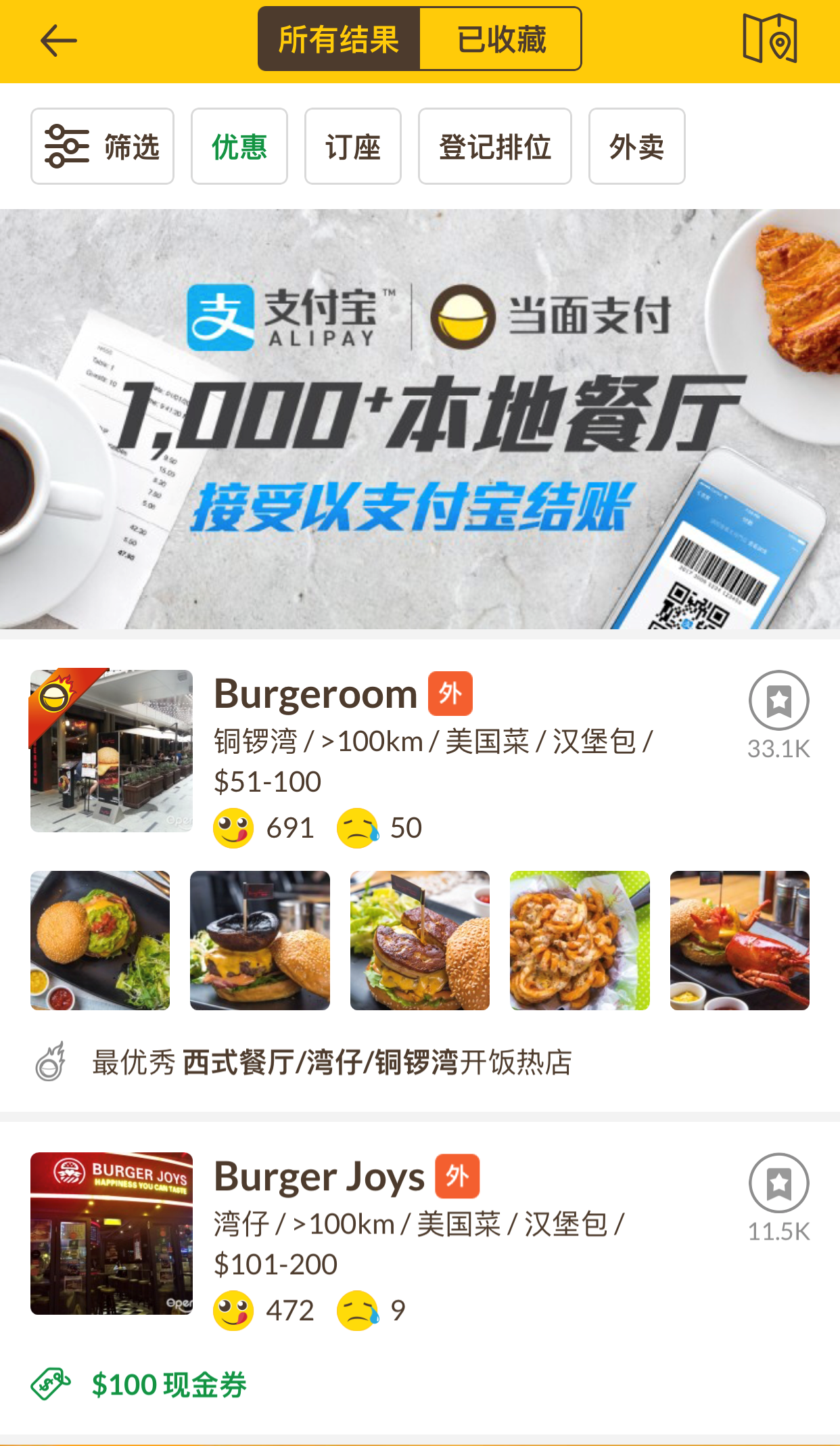Screen dimensions: 840x1446
Task: View the first Burgeroom food photo
Action: (x=100, y=941)
